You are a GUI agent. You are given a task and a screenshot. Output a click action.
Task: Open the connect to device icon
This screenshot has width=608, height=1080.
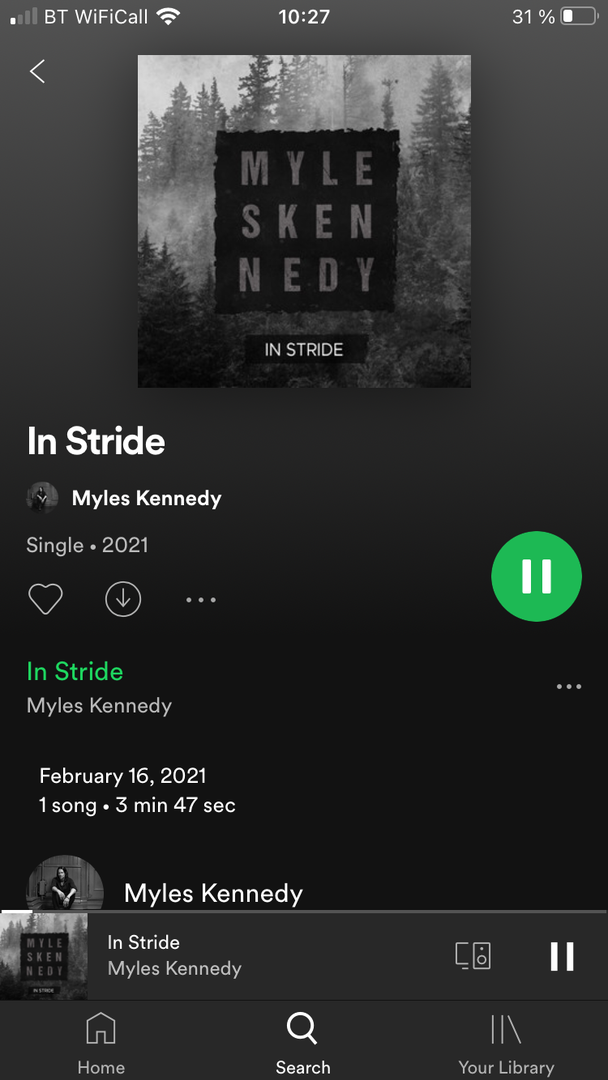click(x=473, y=955)
